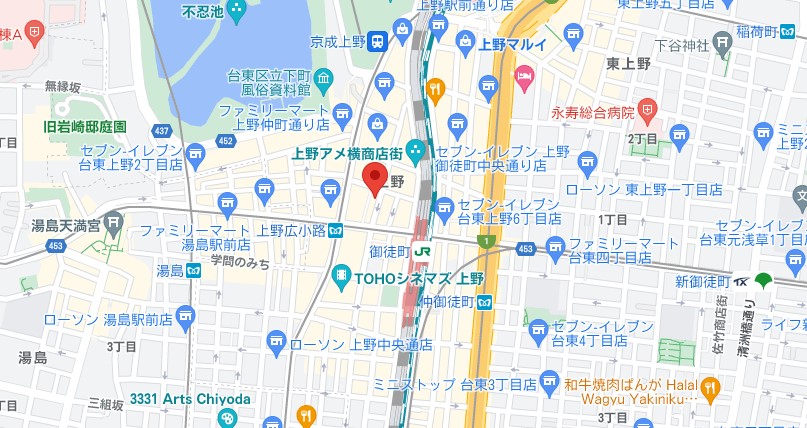
Task: Select the 上野アメ横商店街 marker
Action: [416, 152]
